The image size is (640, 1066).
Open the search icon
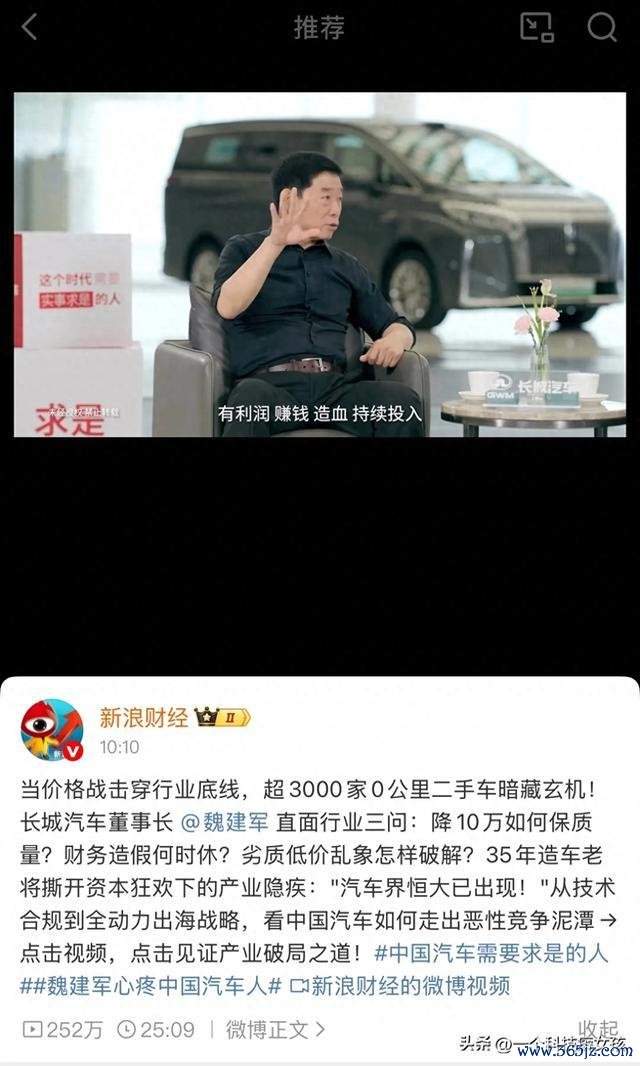click(x=602, y=27)
